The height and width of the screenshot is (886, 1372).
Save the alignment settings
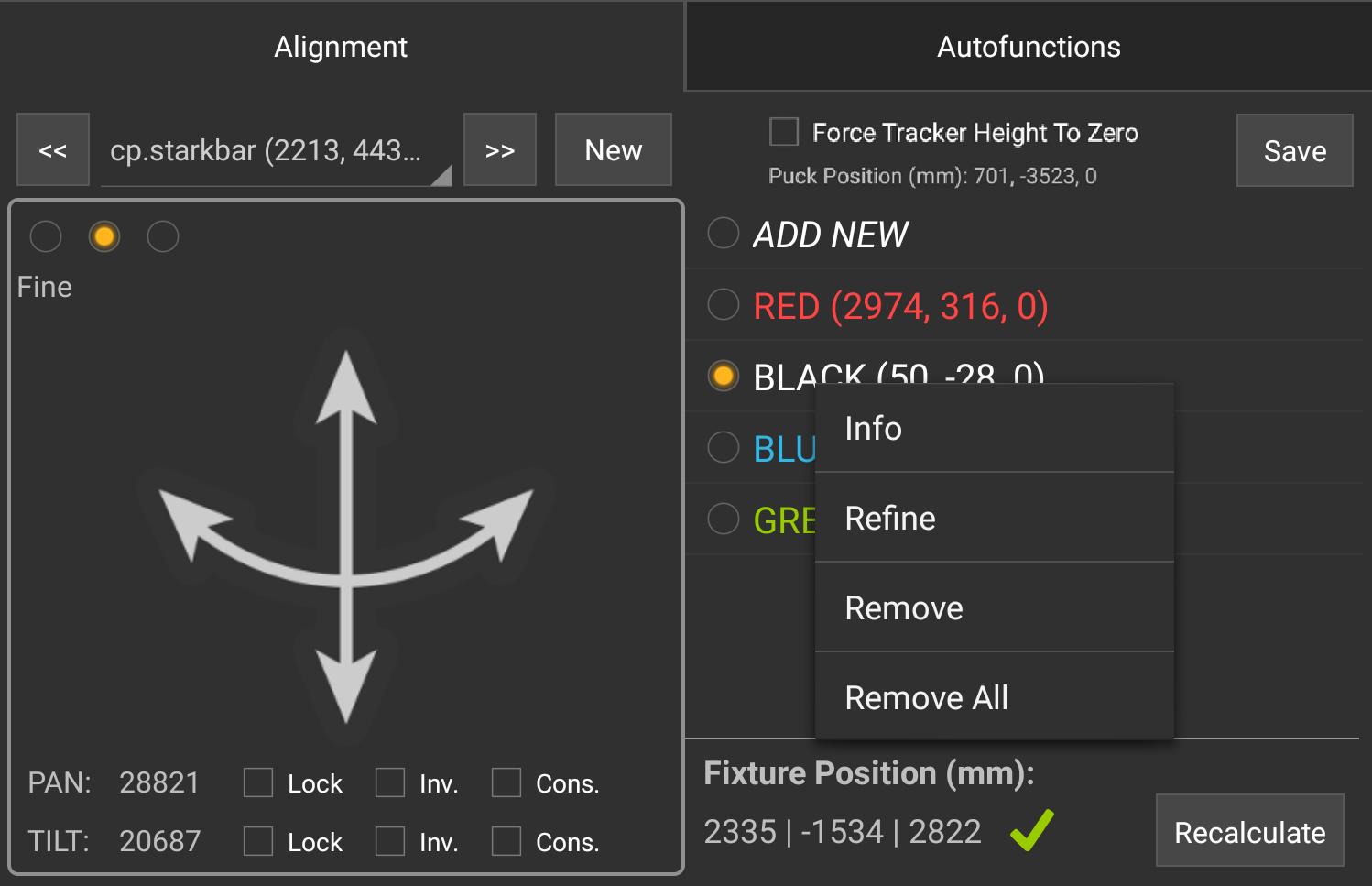pyautogui.click(x=1294, y=151)
